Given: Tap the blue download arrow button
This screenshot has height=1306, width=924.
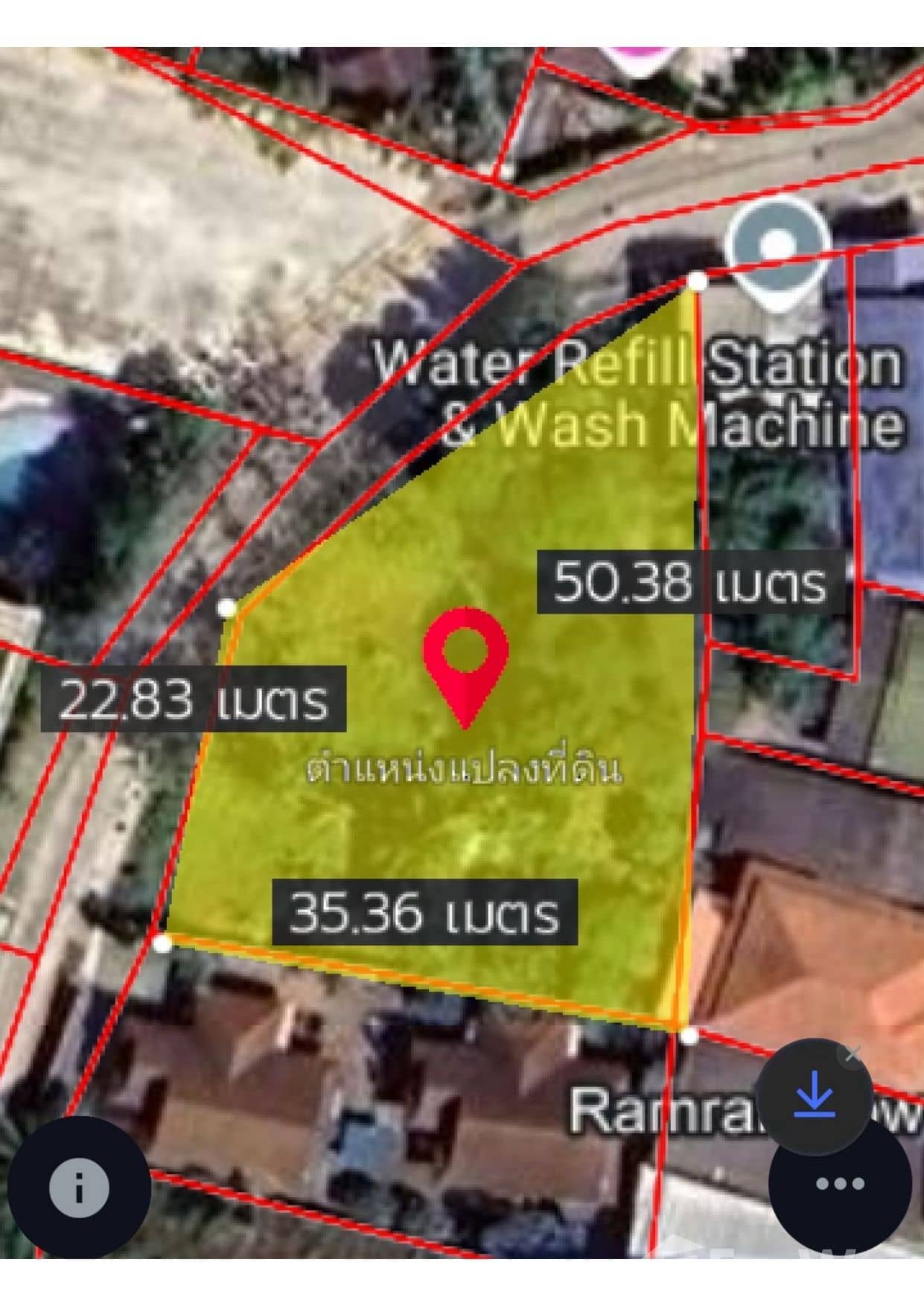Looking at the screenshot, I should click(815, 1097).
